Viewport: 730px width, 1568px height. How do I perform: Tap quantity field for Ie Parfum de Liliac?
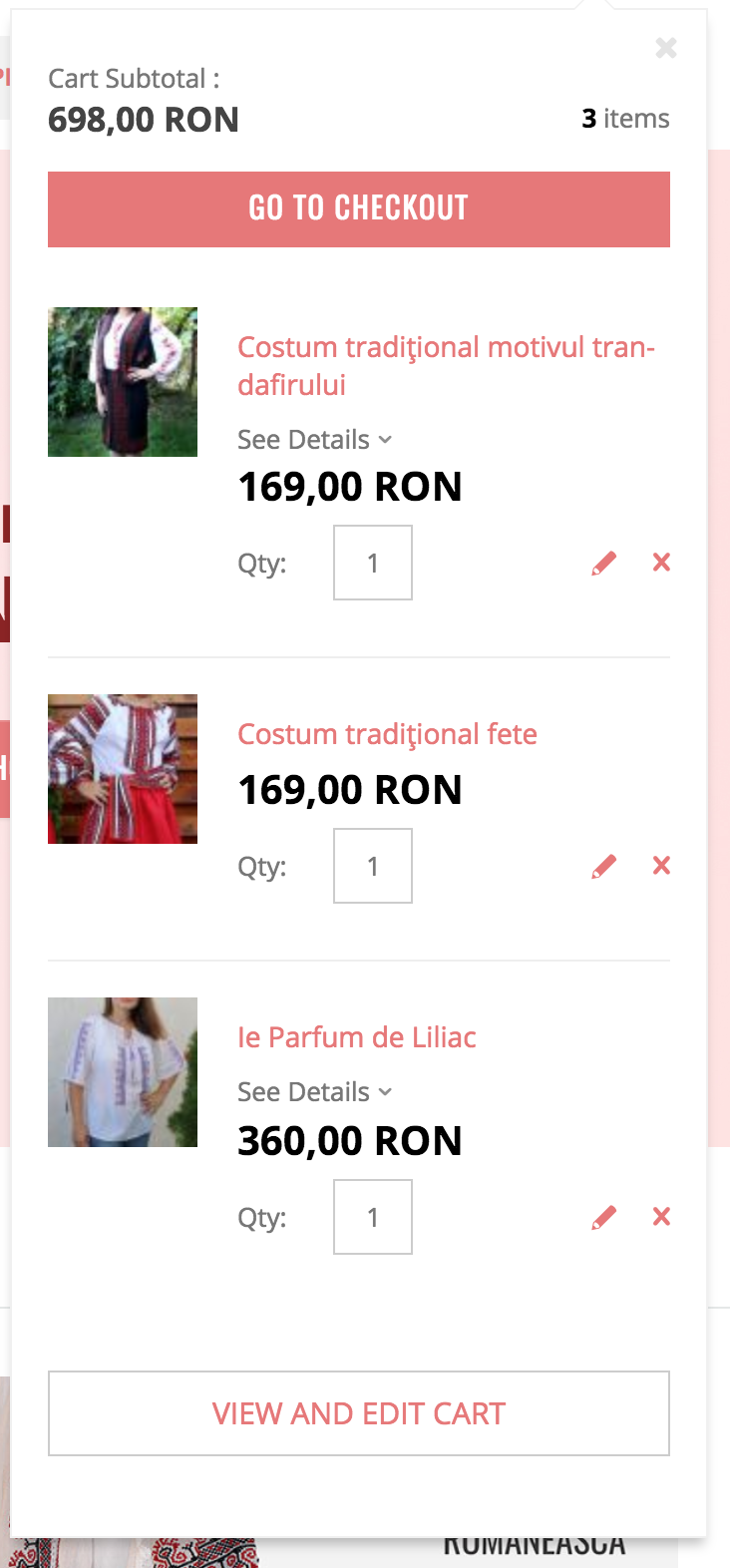coord(372,1217)
